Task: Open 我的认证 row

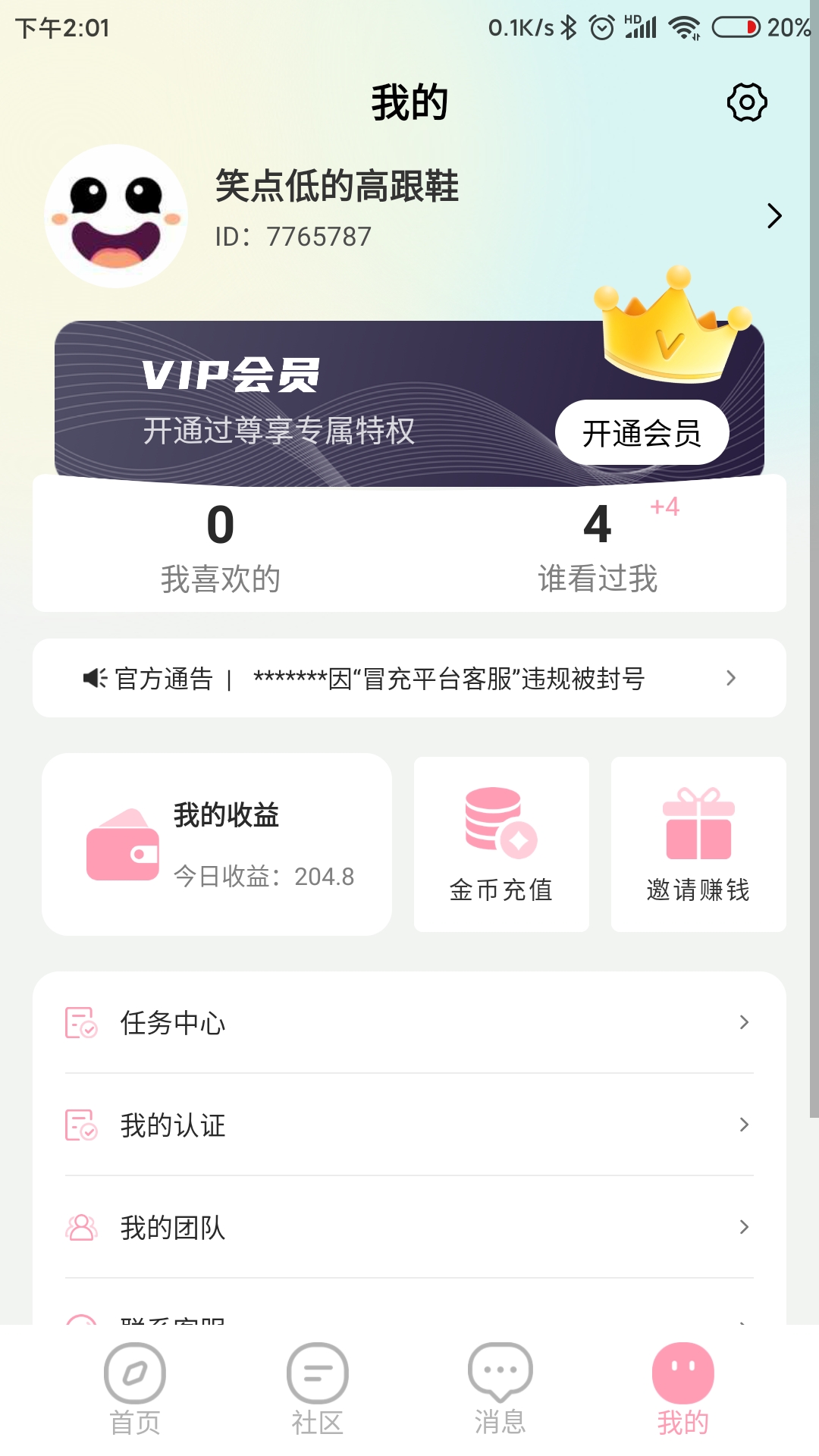Action: [x=409, y=1125]
